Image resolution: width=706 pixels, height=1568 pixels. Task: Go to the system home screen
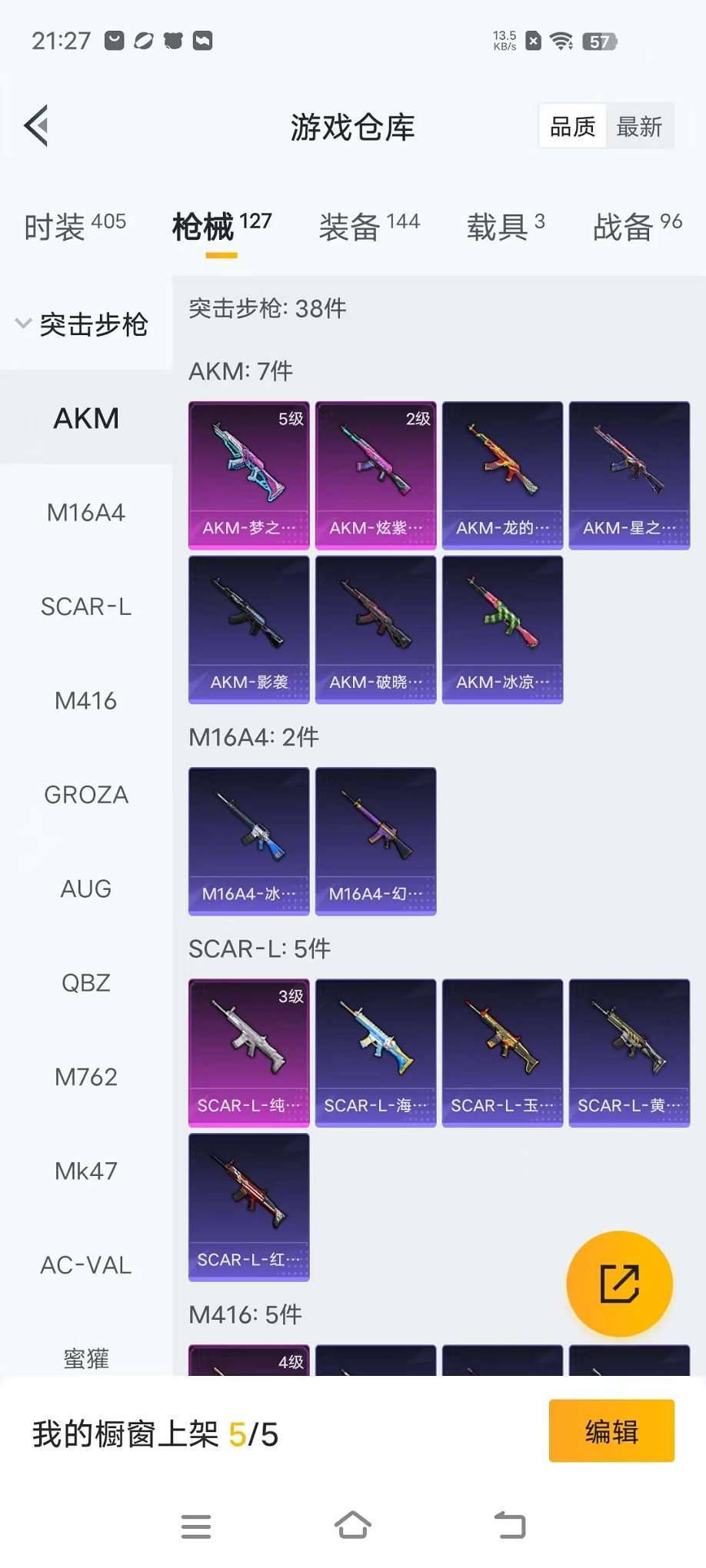point(353,1525)
